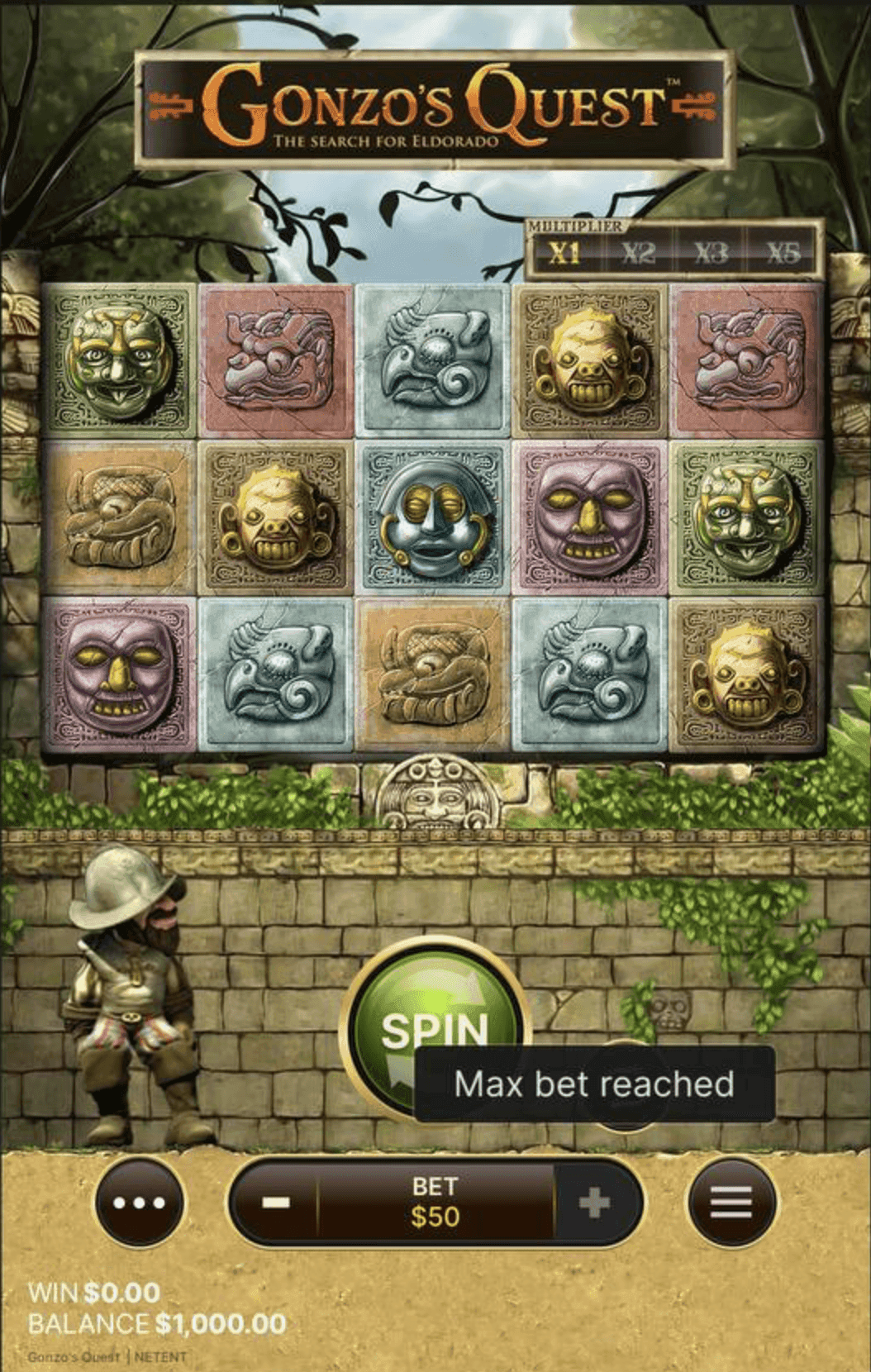Decrease the bet amount with minus
This screenshot has width=871, height=1372.
pyautogui.click(x=275, y=1203)
